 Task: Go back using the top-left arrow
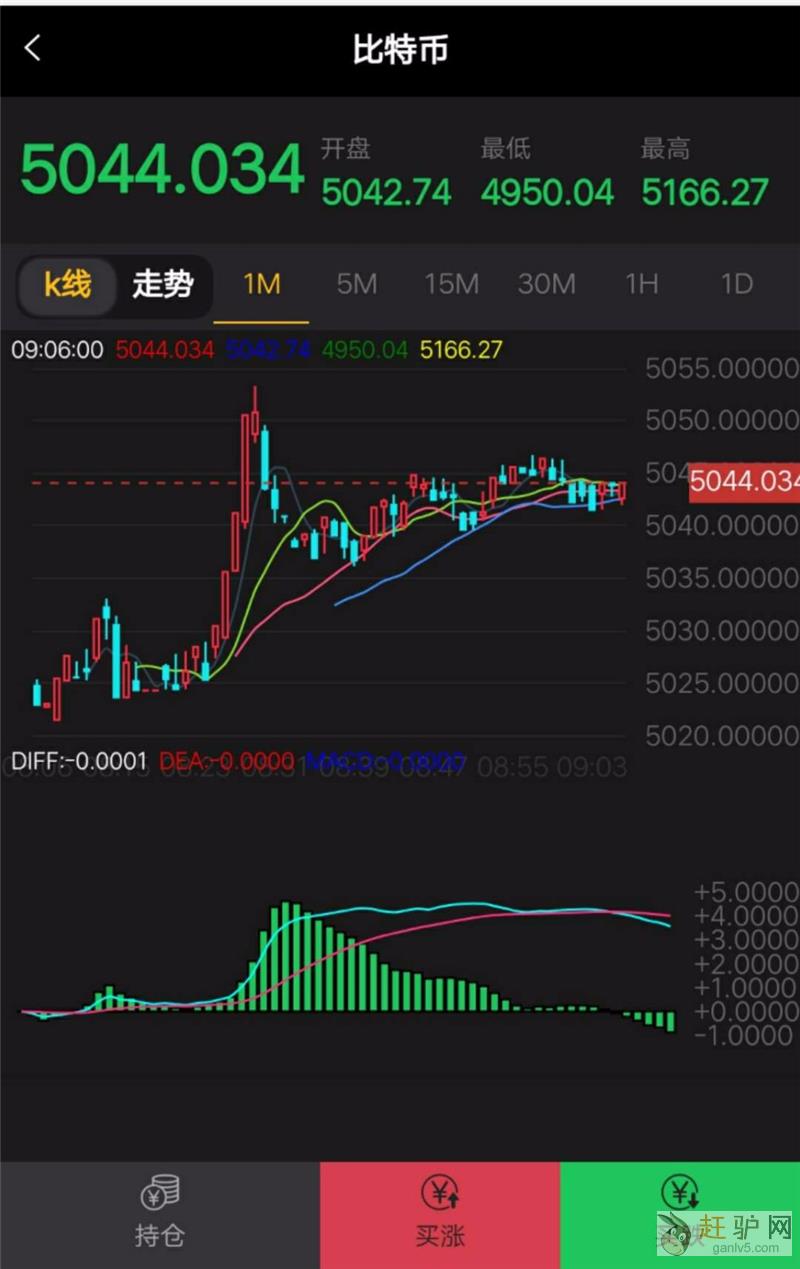[33, 48]
